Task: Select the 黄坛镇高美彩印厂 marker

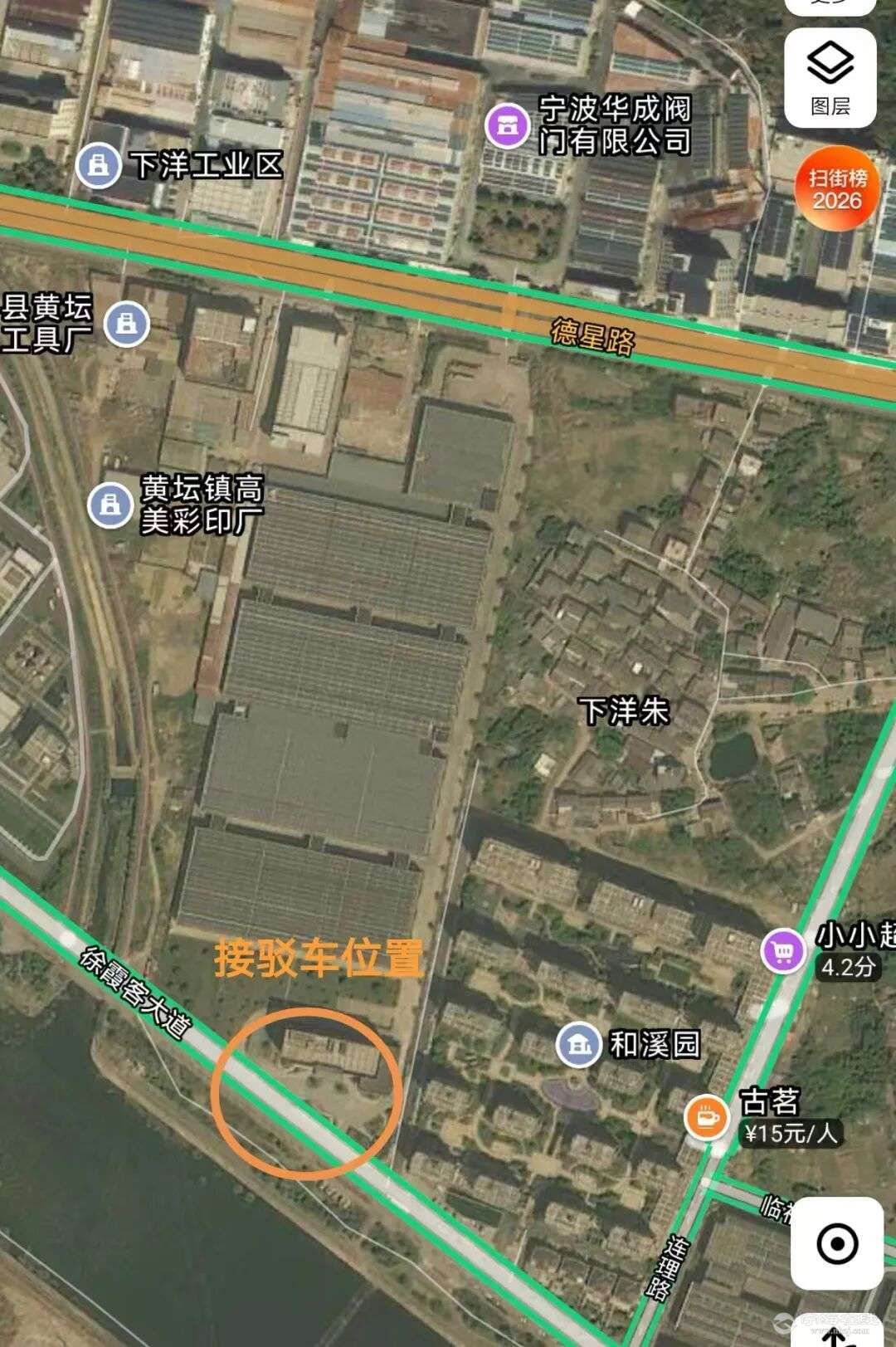Action: coord(111,504)
